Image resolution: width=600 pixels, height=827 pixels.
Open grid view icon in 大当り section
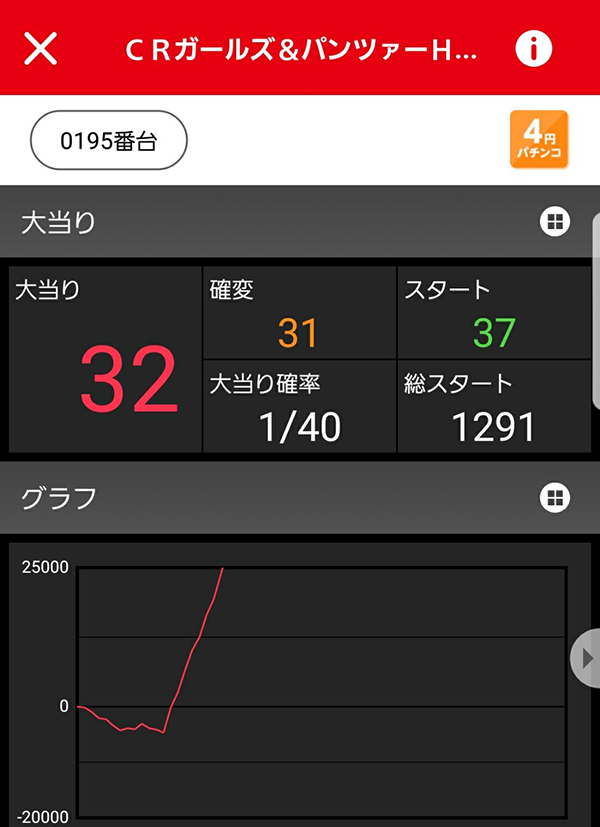tap(554, 222)
